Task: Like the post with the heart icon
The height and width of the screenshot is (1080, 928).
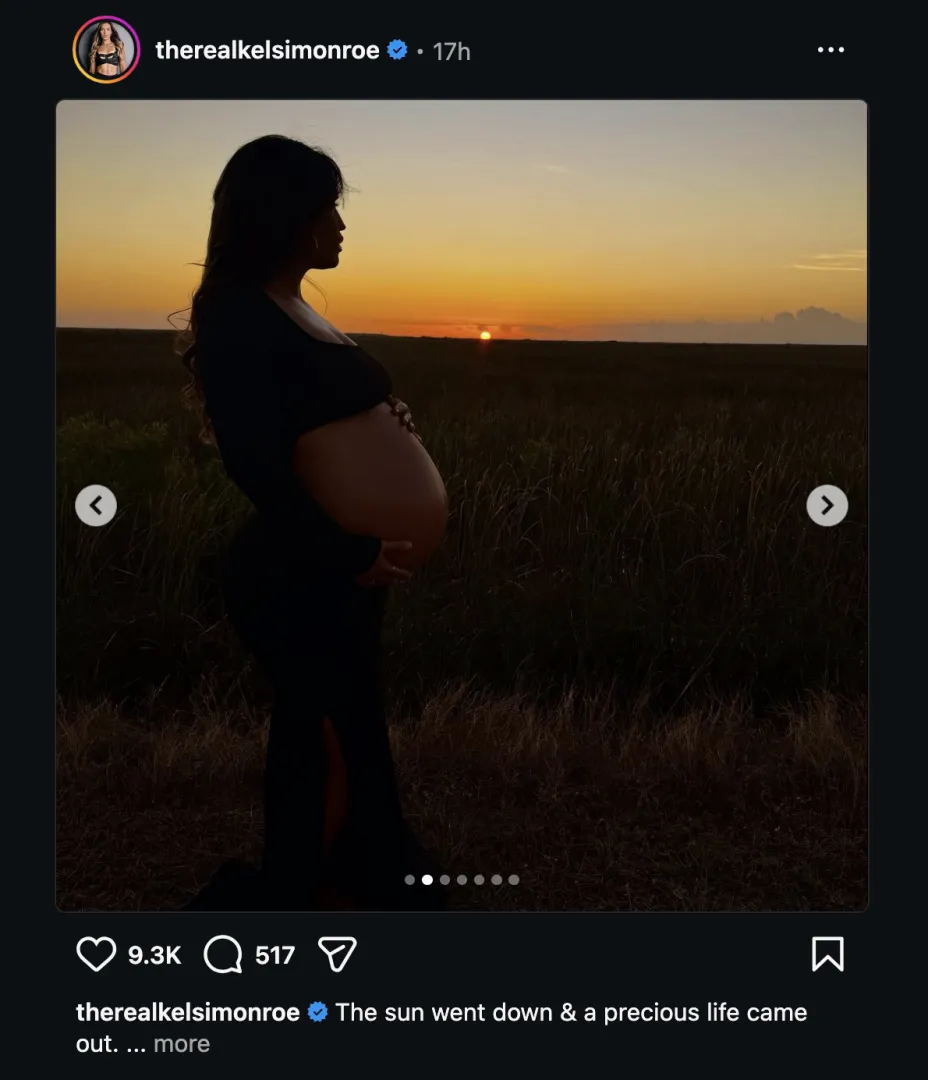Action: [96, 955]
